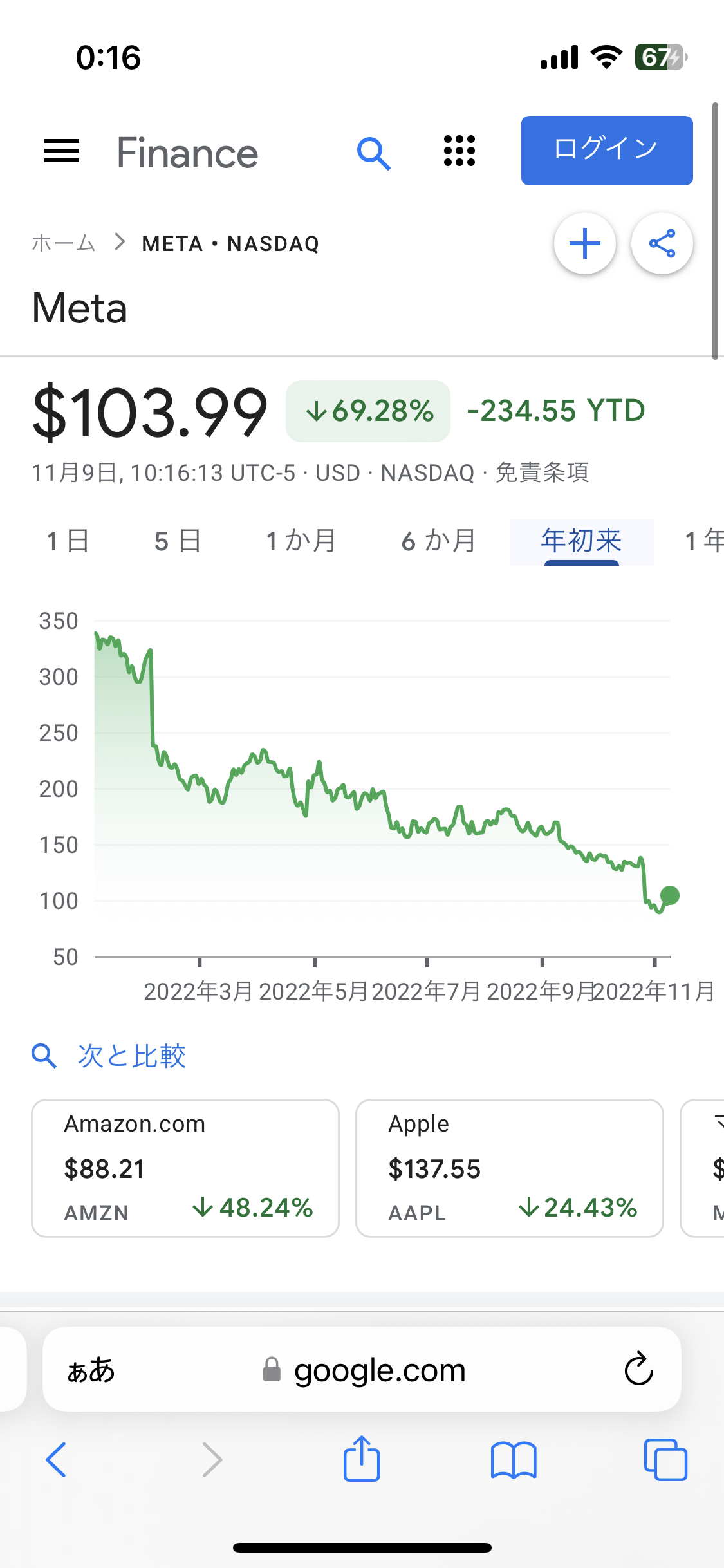Viewport: 724px width, 1568px height.
Task: Open the Google apps grid
Action: point(459,151)
